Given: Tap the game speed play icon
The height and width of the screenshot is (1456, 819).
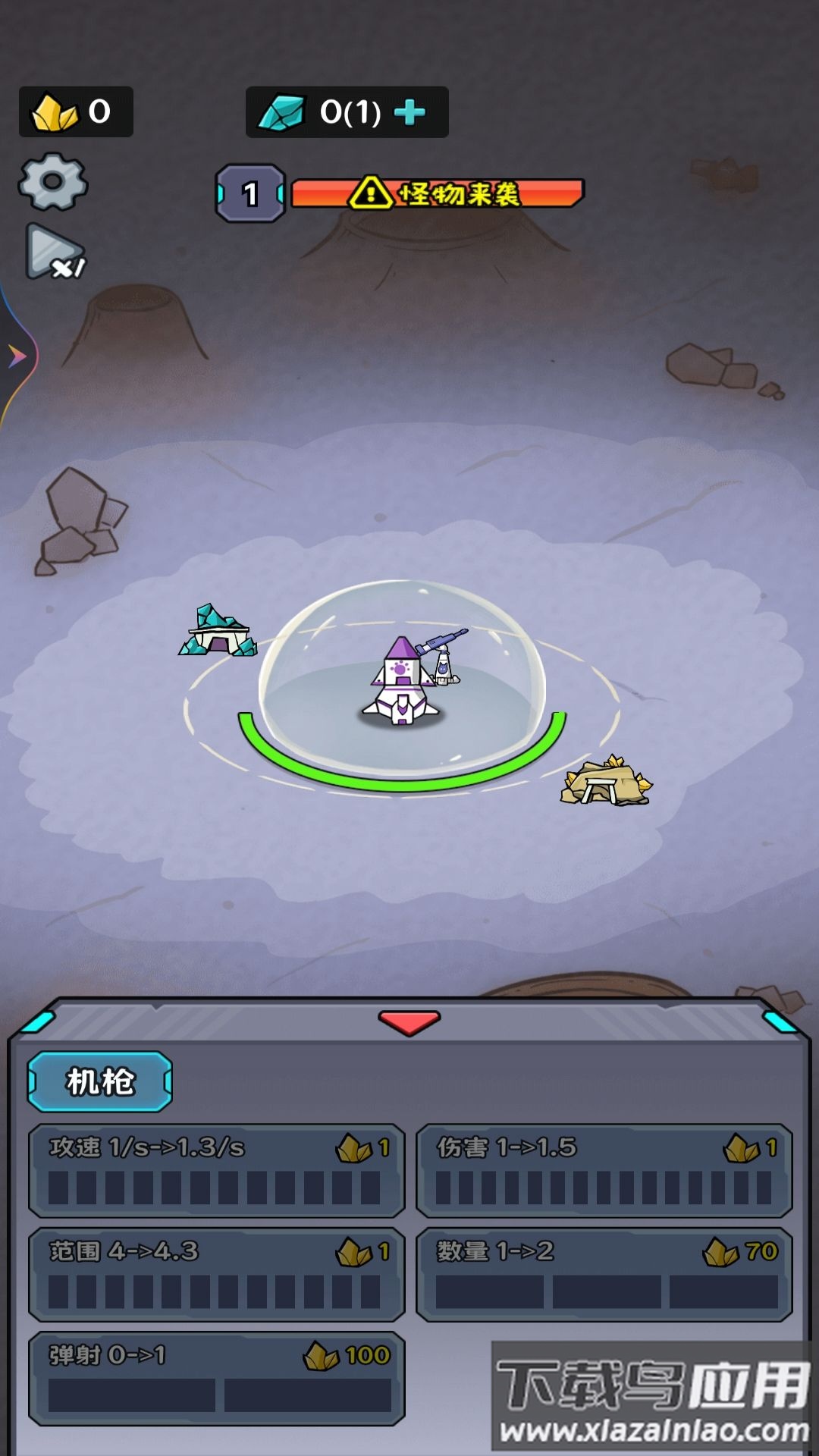Looking at the screenshot, I should point(53,252).
